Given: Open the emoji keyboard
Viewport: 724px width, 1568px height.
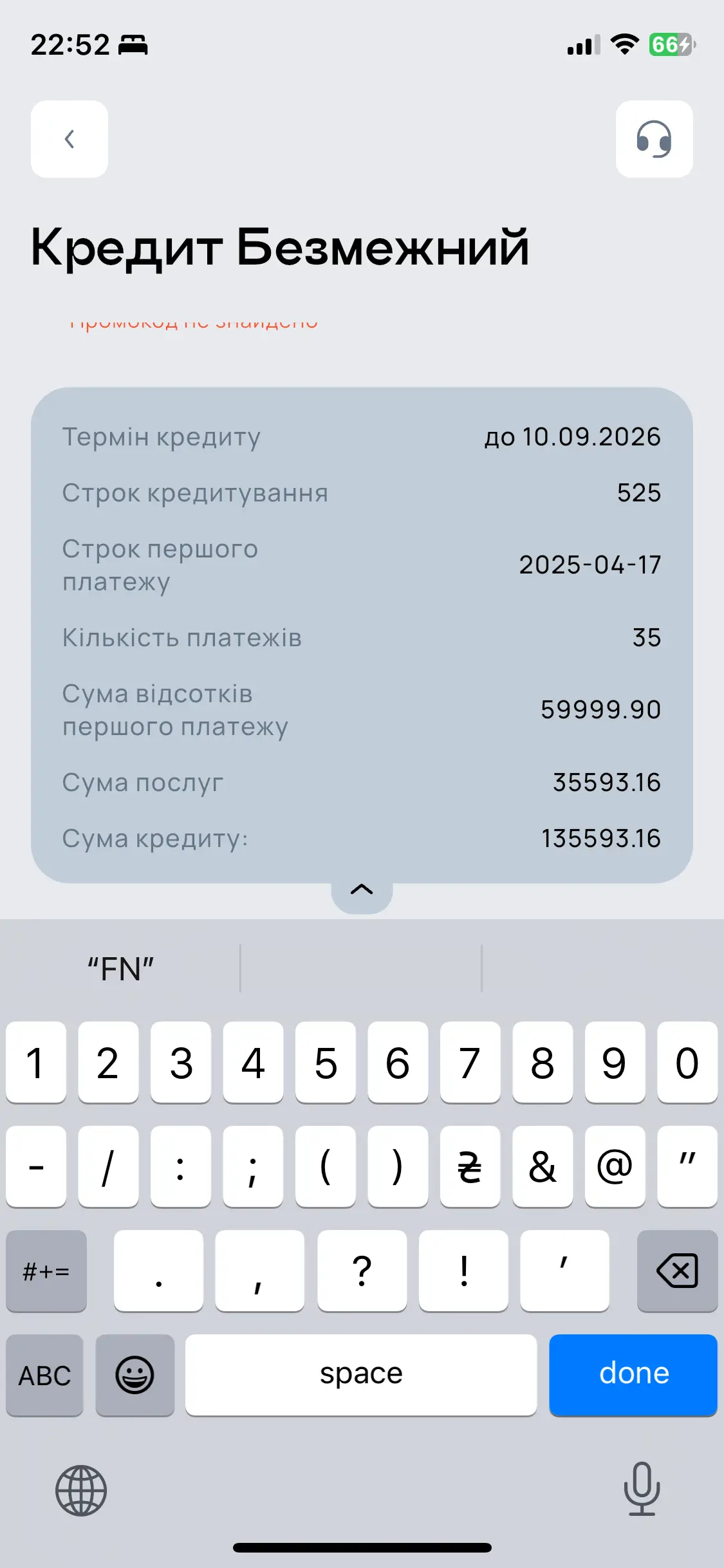Looking at the screenshot, I should click(135, 1375).
